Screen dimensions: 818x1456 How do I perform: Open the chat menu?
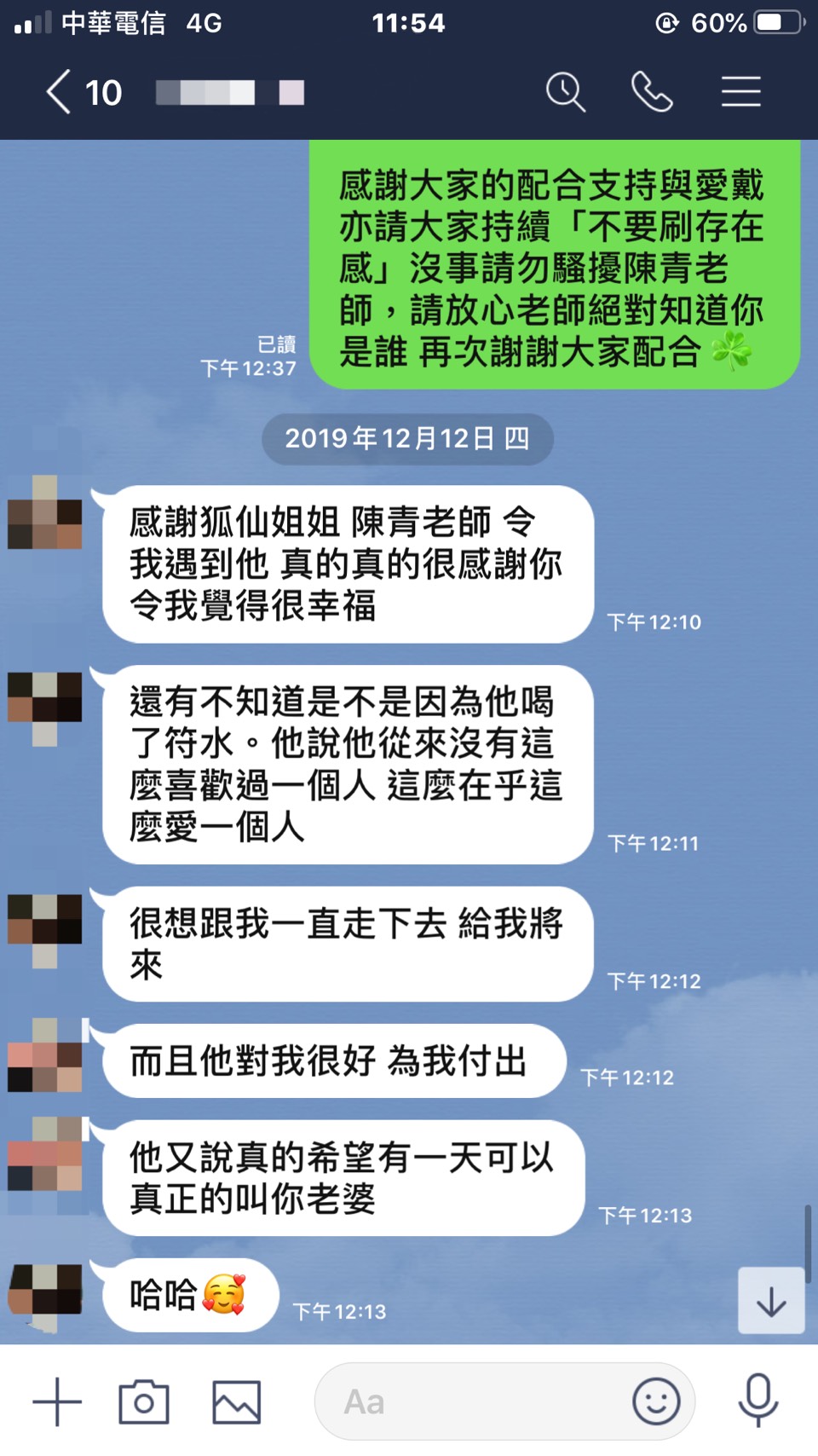(x=740, y=92)
